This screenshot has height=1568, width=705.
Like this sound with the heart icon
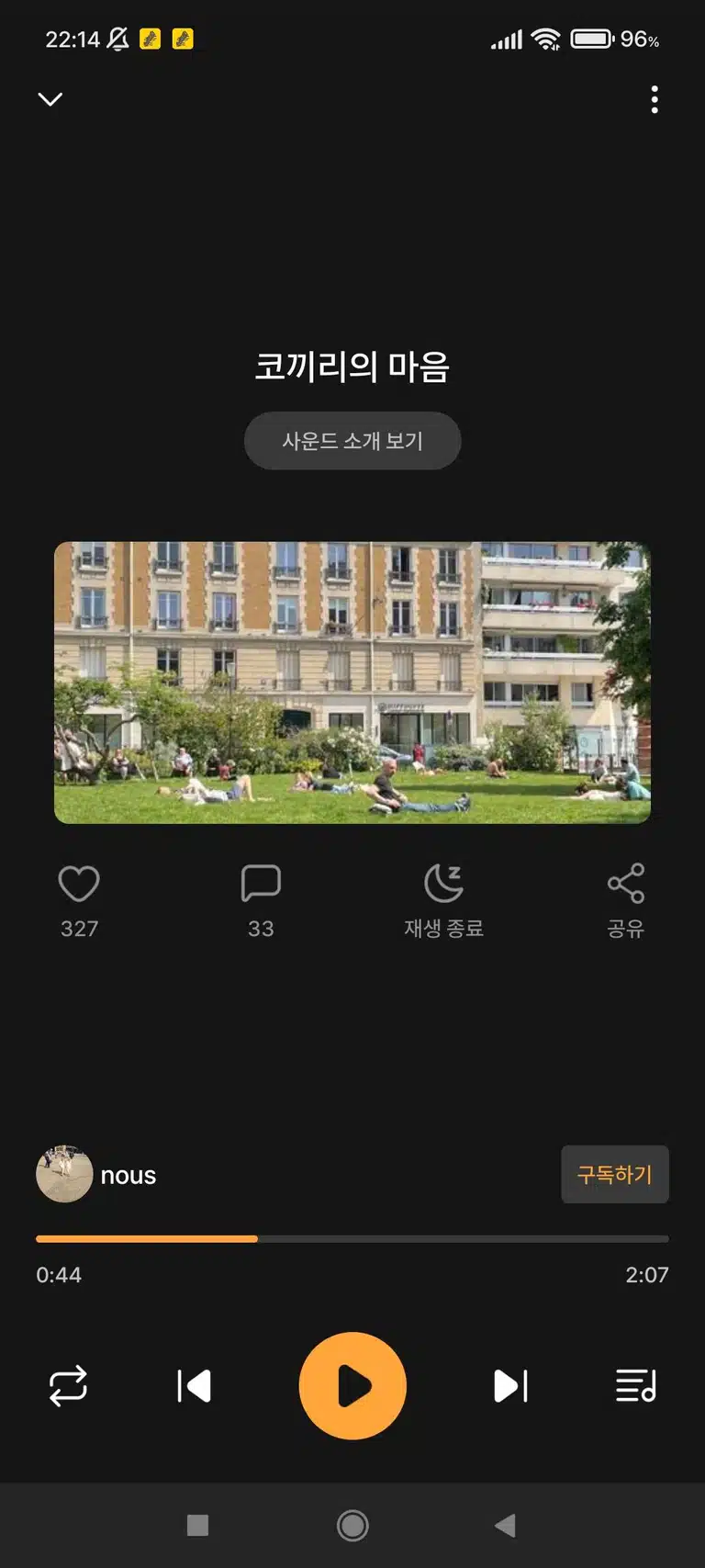(79, 884)
